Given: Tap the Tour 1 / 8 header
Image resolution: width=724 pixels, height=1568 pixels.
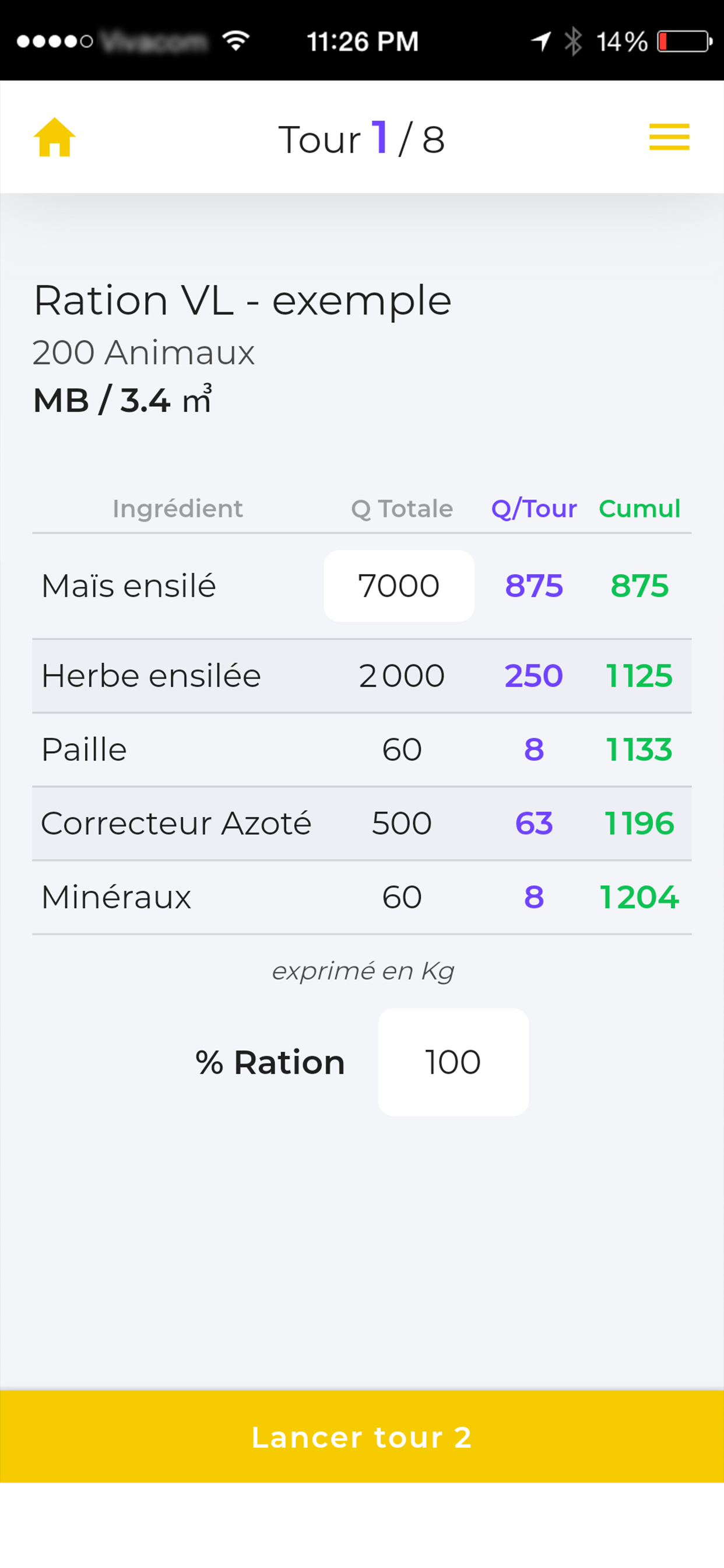Looking at the screenshot, I should pos(361,139).
